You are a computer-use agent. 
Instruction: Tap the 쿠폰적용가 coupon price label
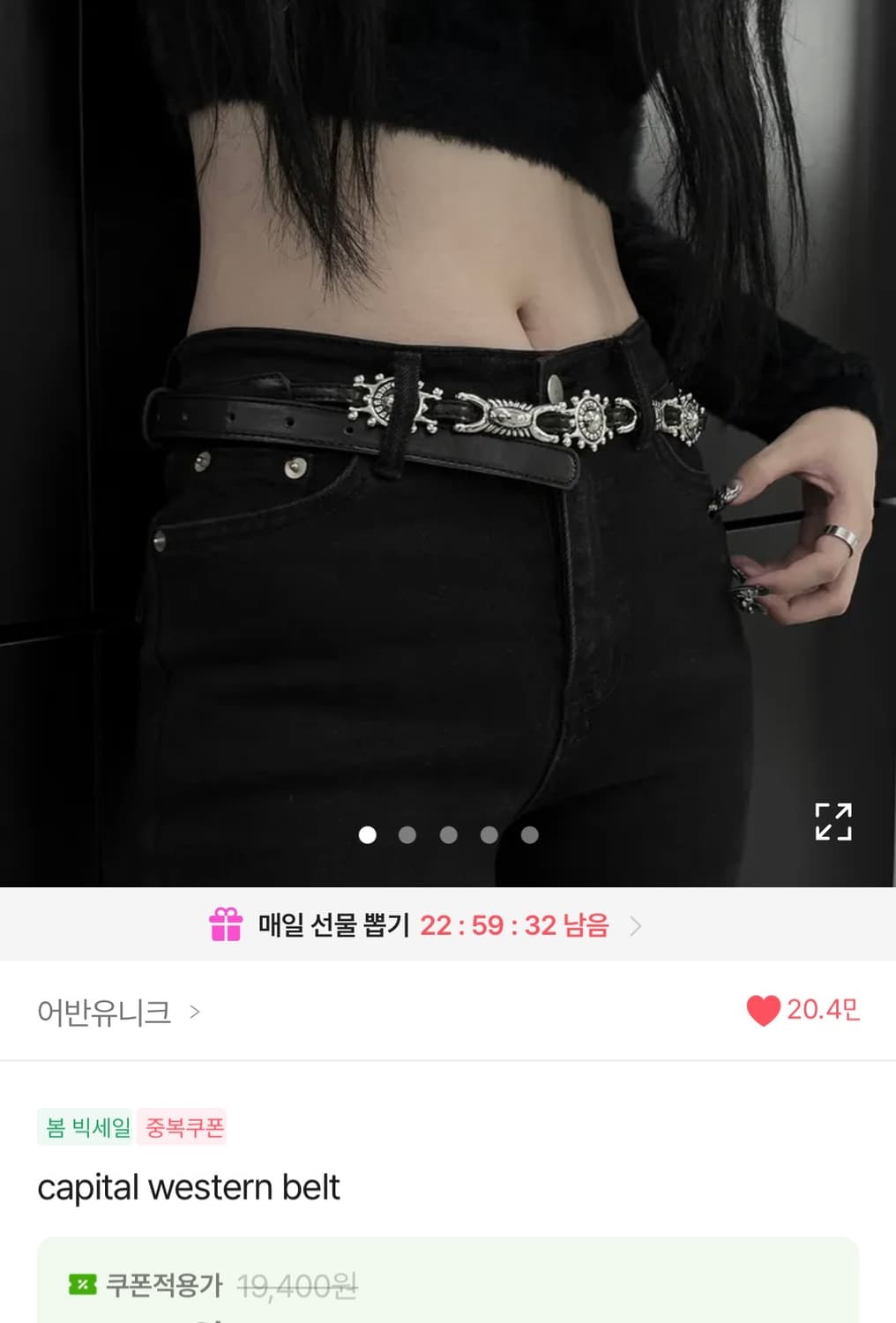pos(164,1287)
